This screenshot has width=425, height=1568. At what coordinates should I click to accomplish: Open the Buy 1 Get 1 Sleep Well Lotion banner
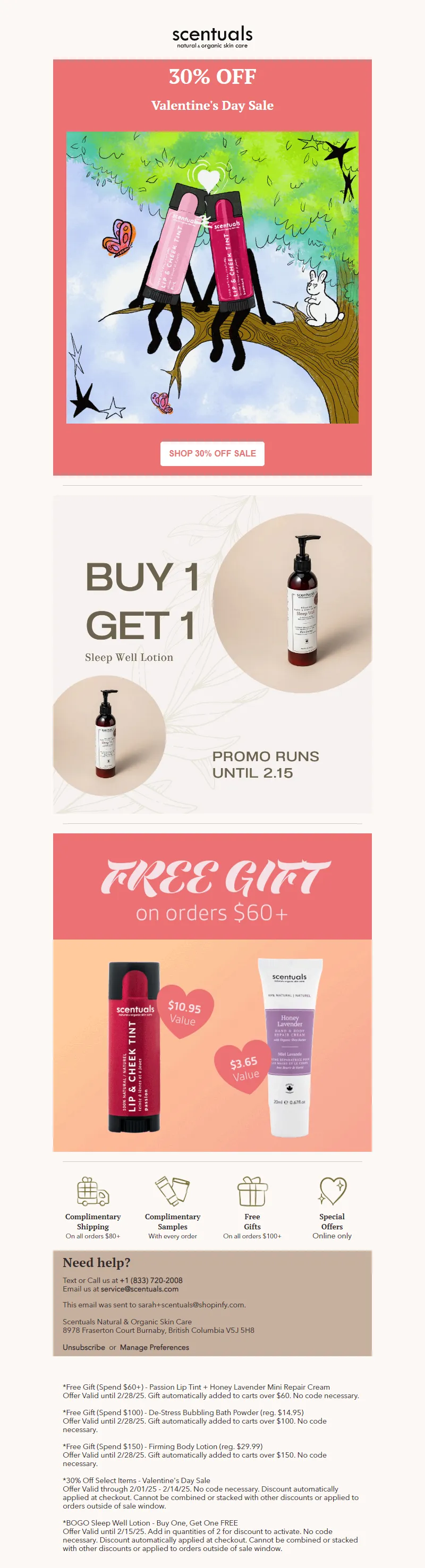click(212, 654)
